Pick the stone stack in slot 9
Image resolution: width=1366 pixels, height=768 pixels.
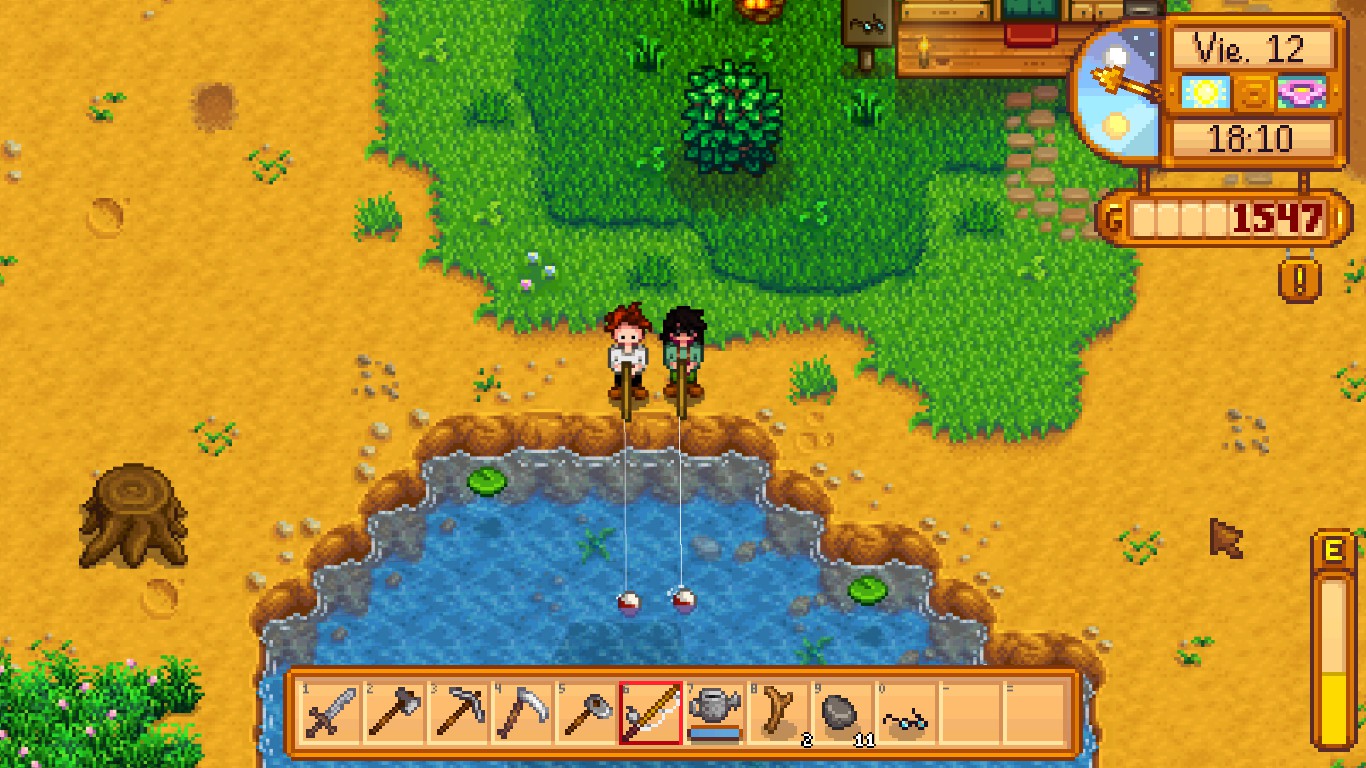(843, 713)
